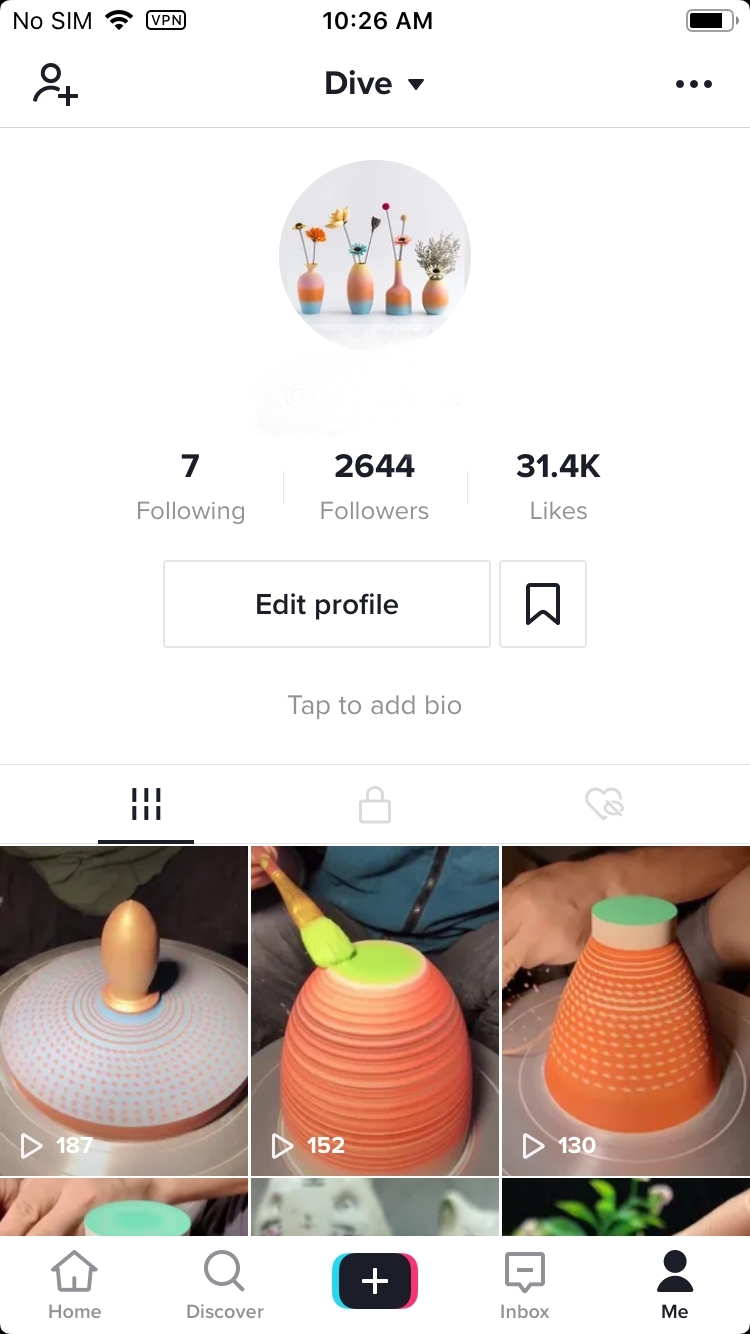Open the three-dot options menu
The image size is (750, 1334).
point(693,84)
